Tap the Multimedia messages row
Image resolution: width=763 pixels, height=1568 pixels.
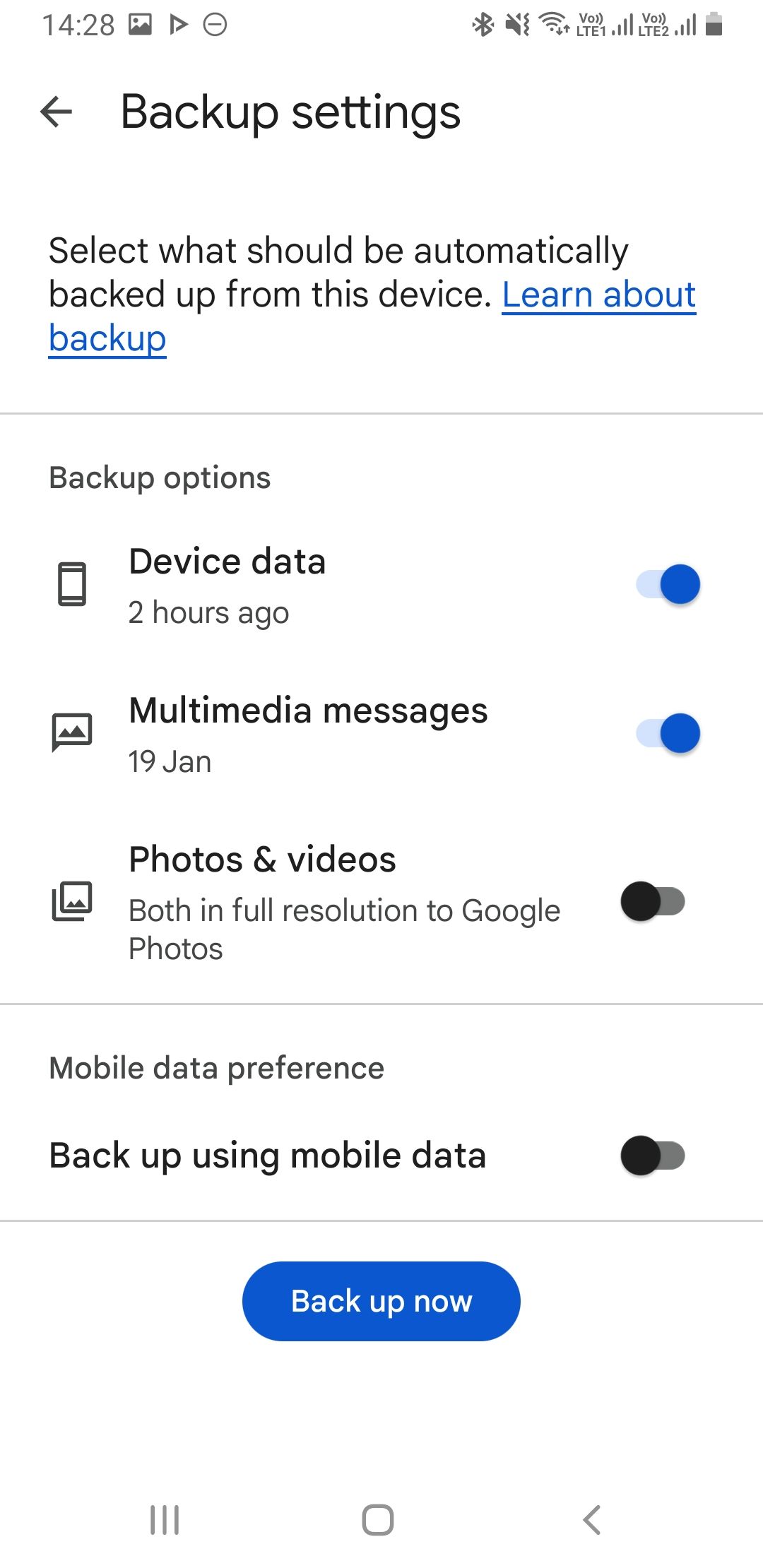[318, 732]
